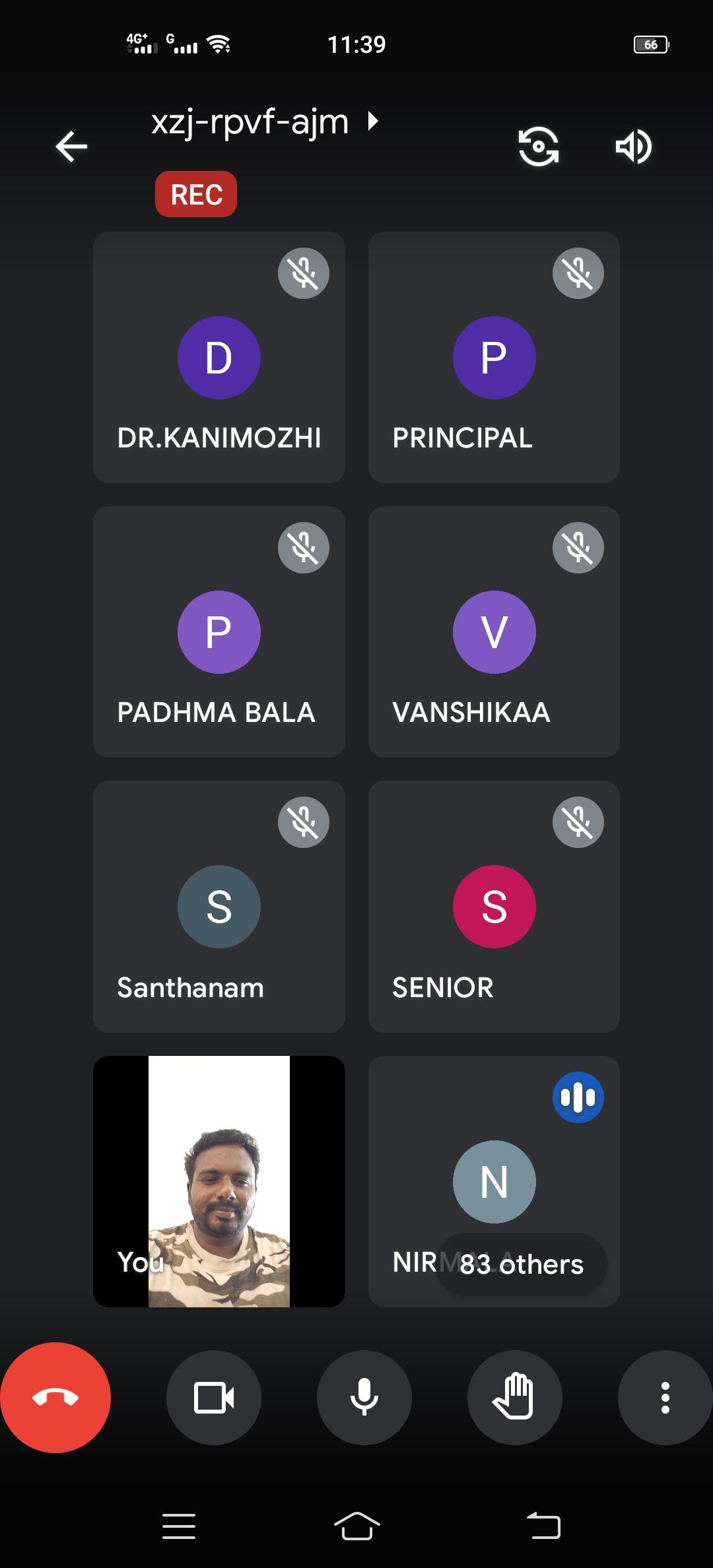Select the PRINCIPAL participant tile
713x1568 pixels.
point(494,357)
